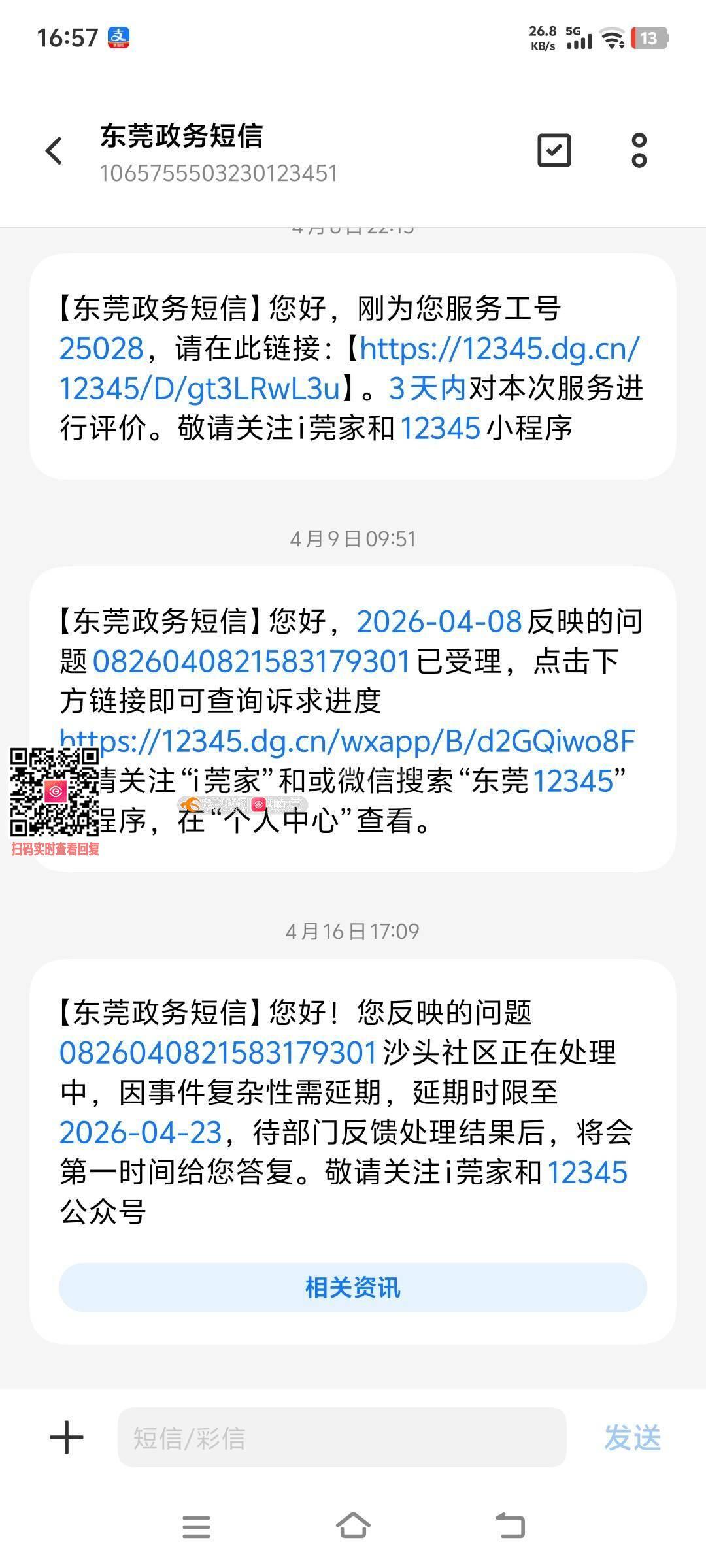Tap the work number 25028
706x1568 pixels.
point(101,349)
